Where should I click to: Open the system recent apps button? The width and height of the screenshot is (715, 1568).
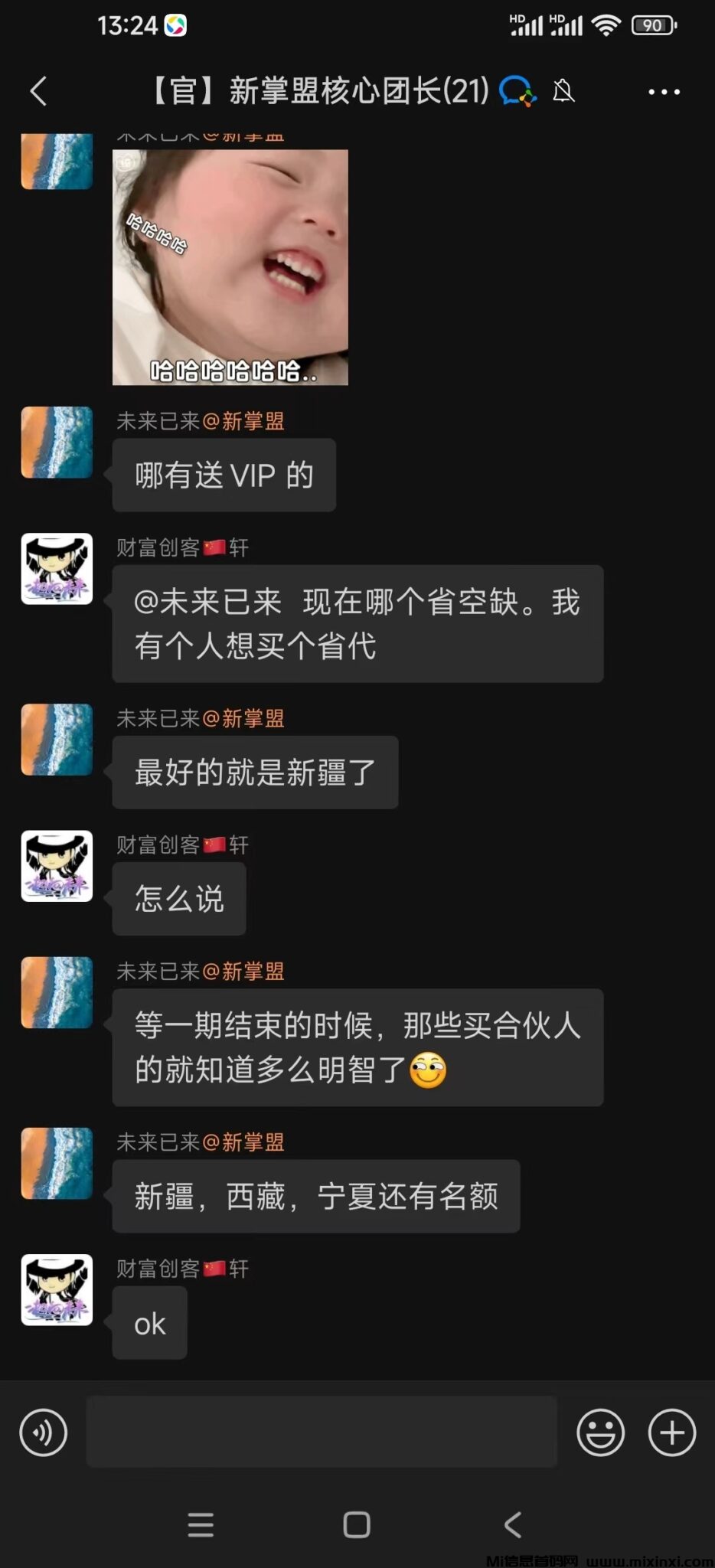(201, 1524)
